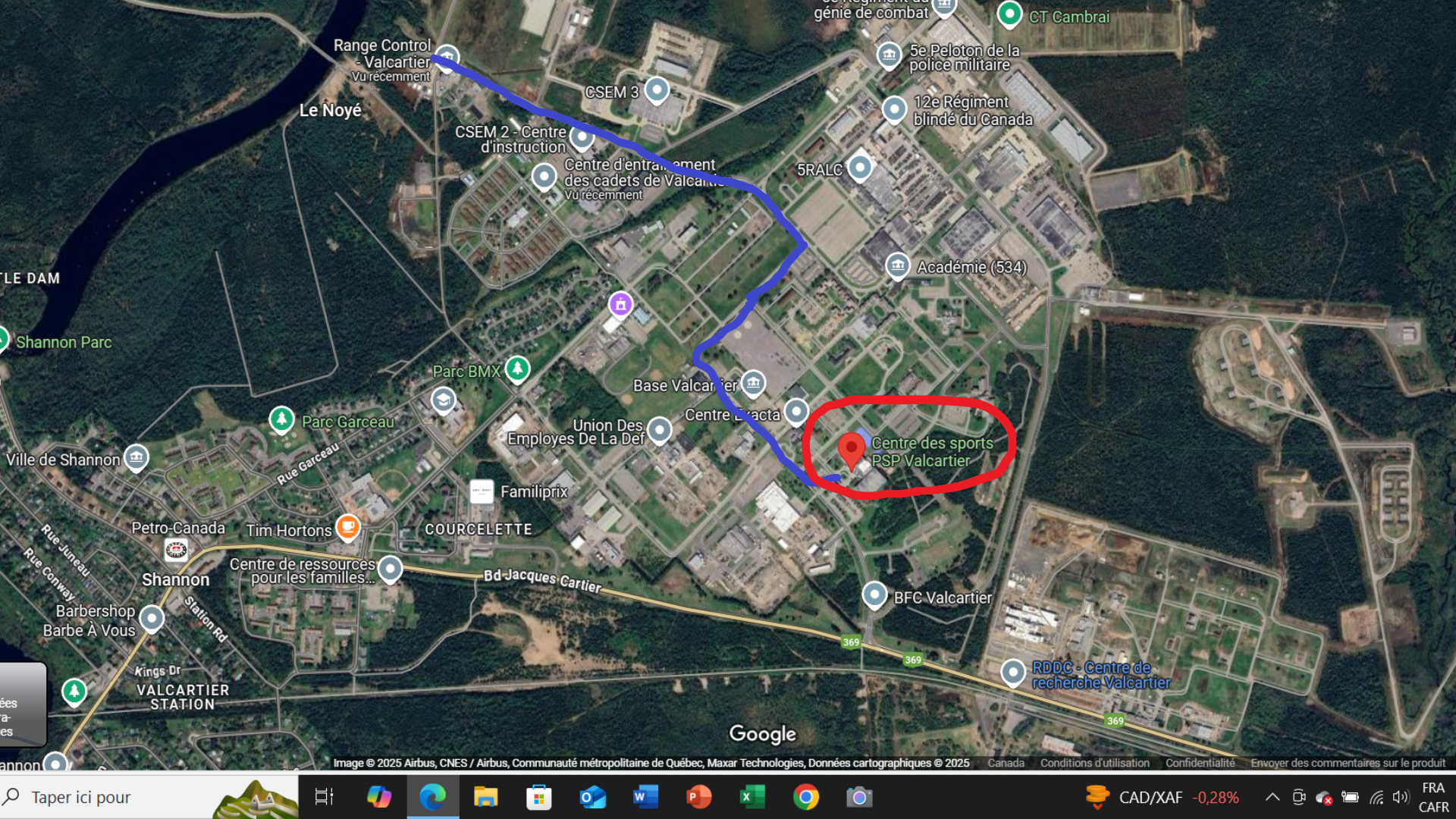
Task: Open the Académie (534) place marker
Action: click(x=897, y=266)
